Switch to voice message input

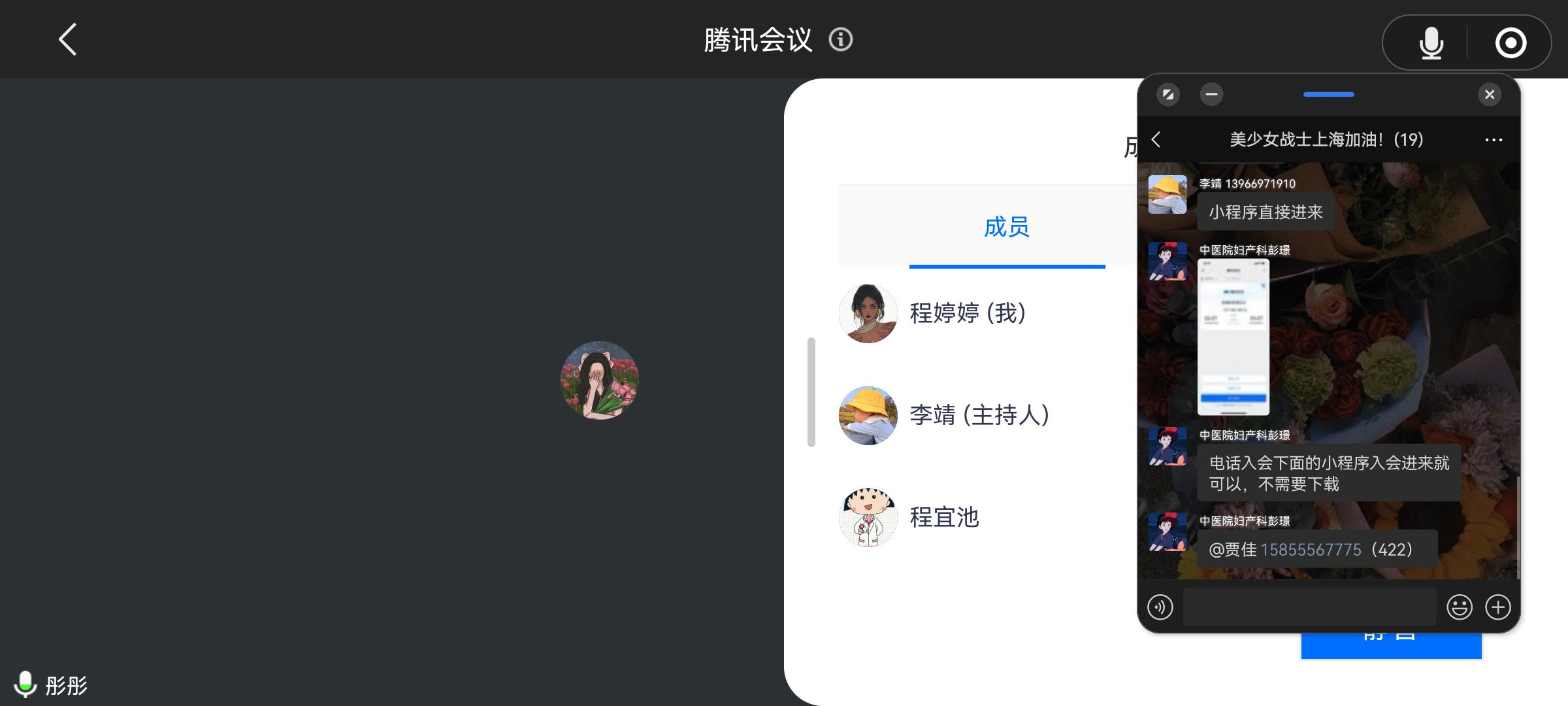click(1160, 607)
